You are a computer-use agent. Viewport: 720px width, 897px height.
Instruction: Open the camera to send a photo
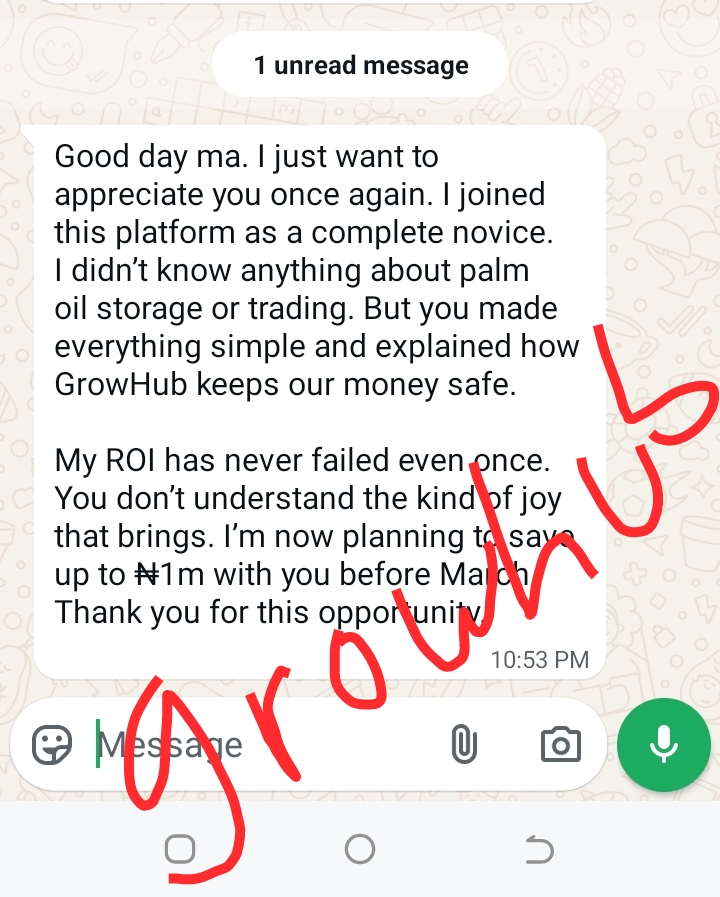pos(560,745)
